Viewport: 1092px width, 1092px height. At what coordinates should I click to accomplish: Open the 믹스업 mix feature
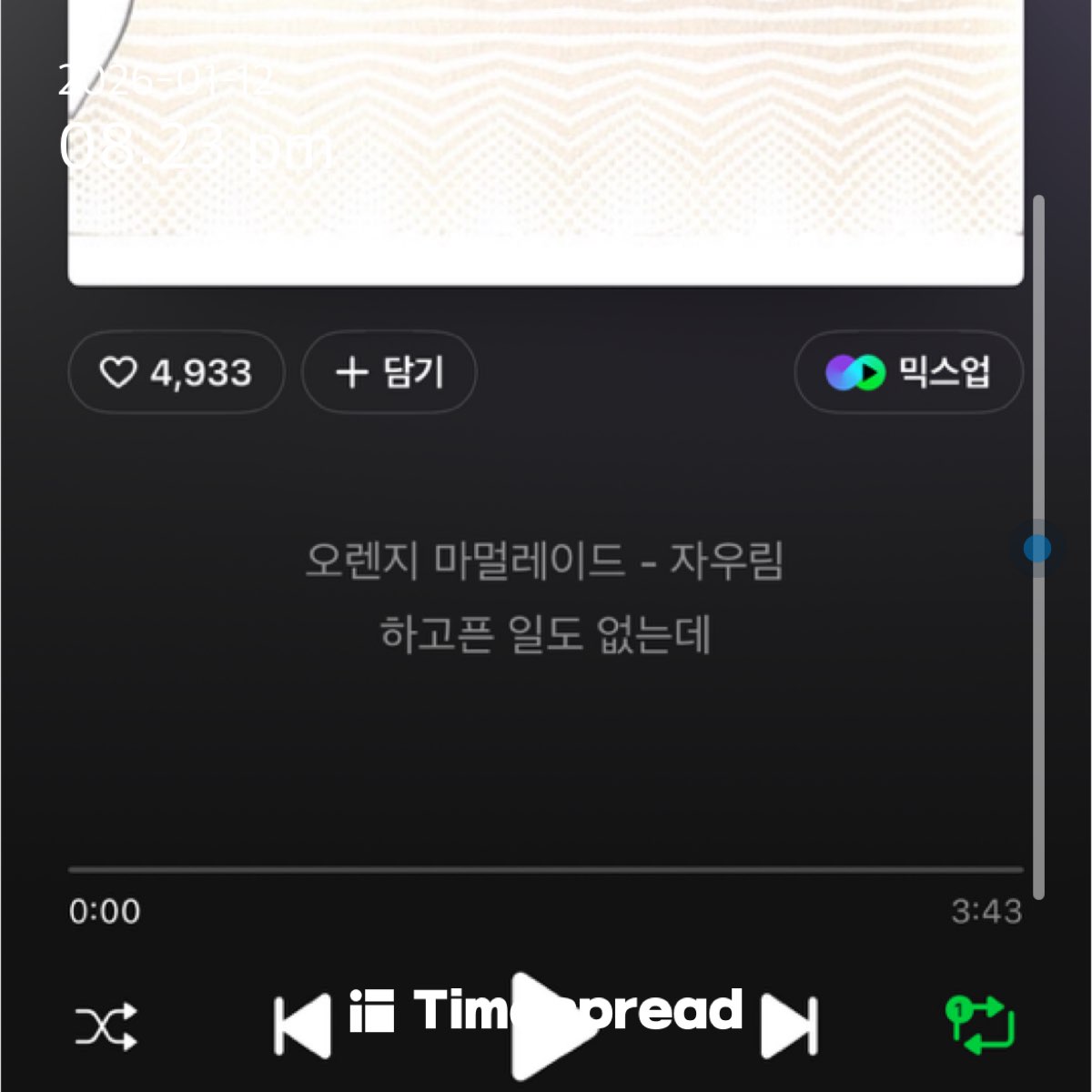908,373
